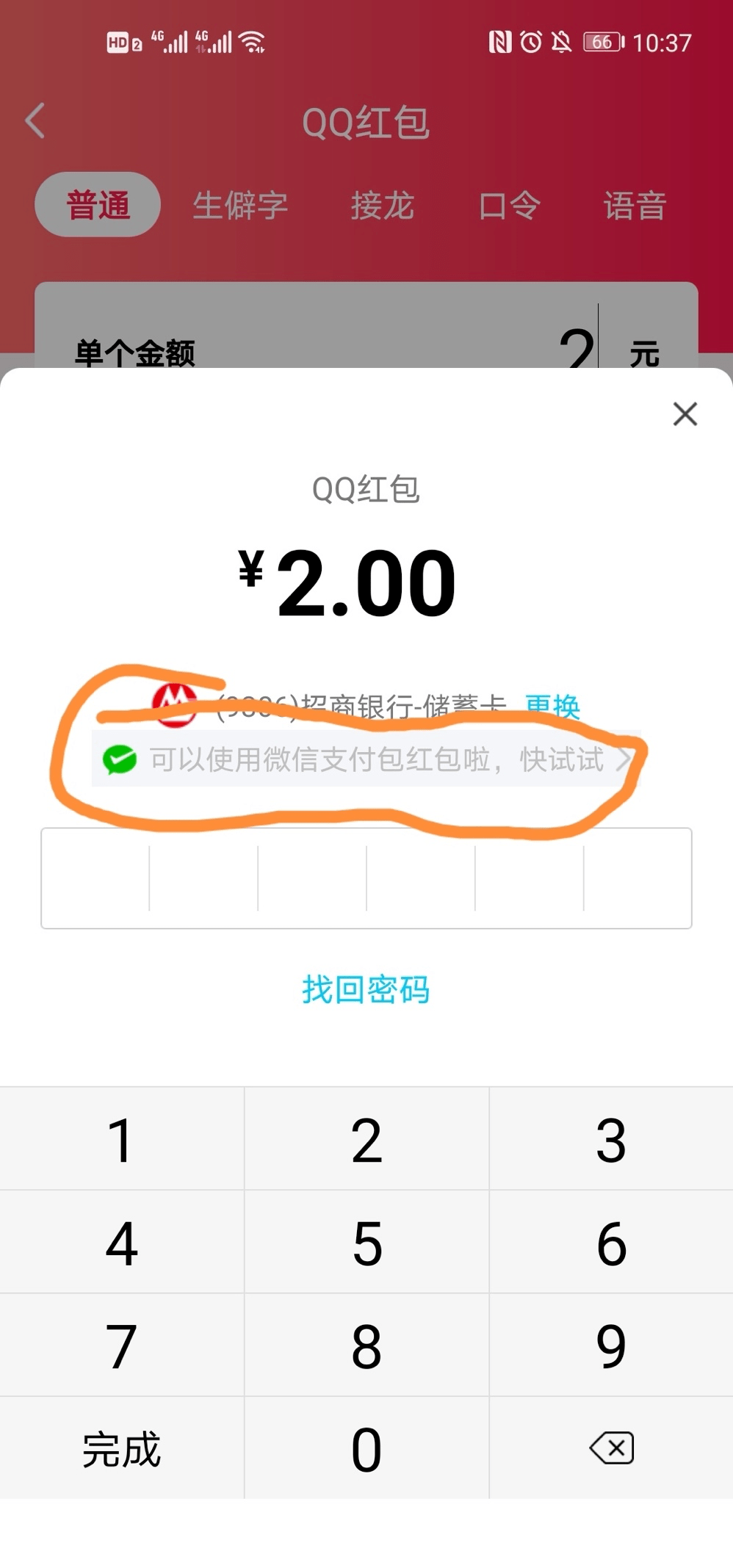Open the WeChat Pay red packet banner
733x1568 pixels.
(x=366, y=759)
